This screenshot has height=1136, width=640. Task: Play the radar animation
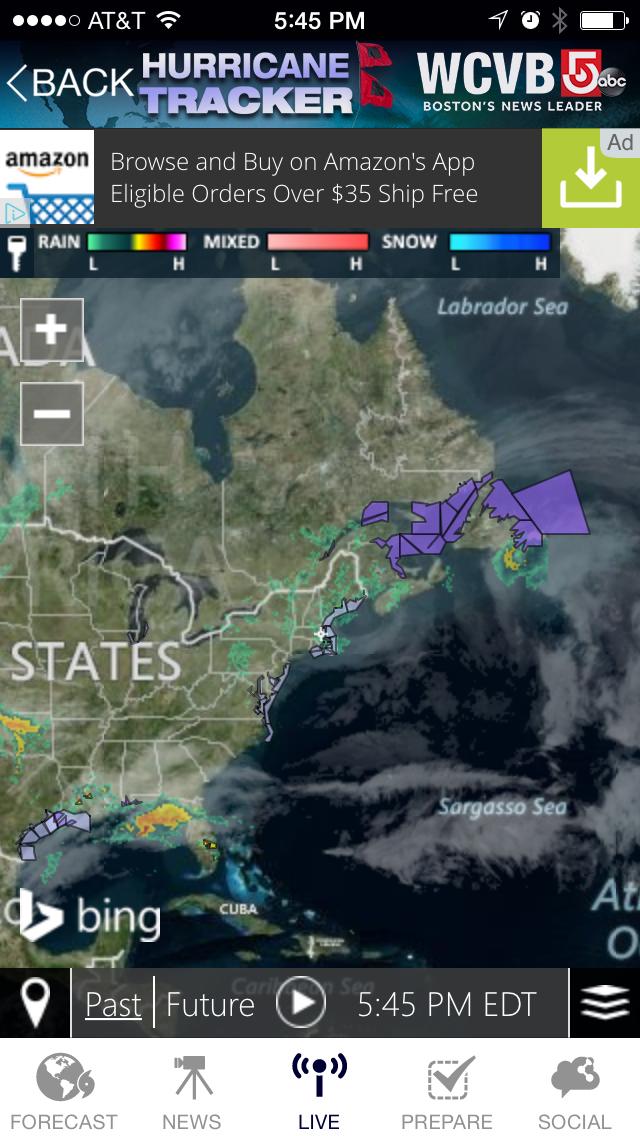(x=301, y=1004)
